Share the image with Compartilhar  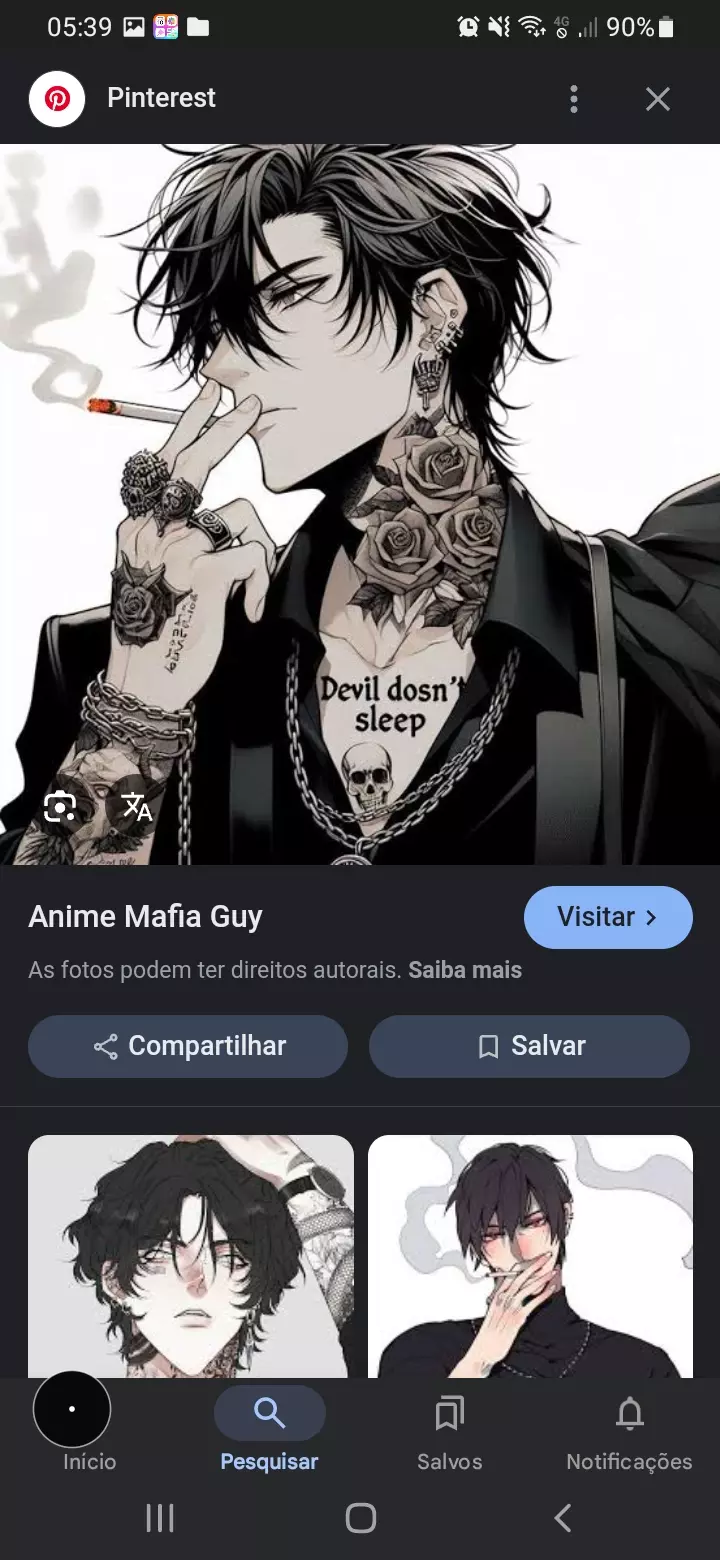click(x=188, y=1046)
